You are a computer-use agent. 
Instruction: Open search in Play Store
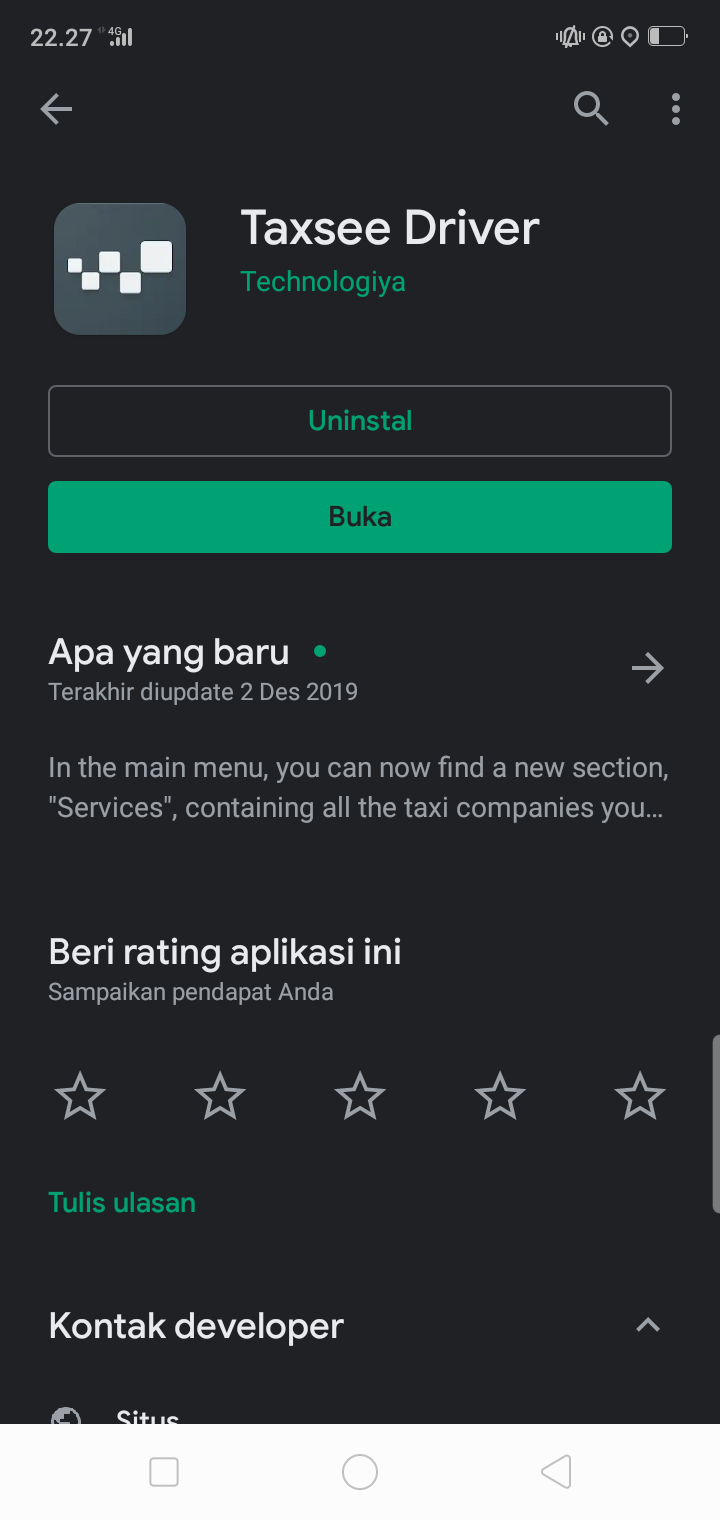(x=591, y=109)
